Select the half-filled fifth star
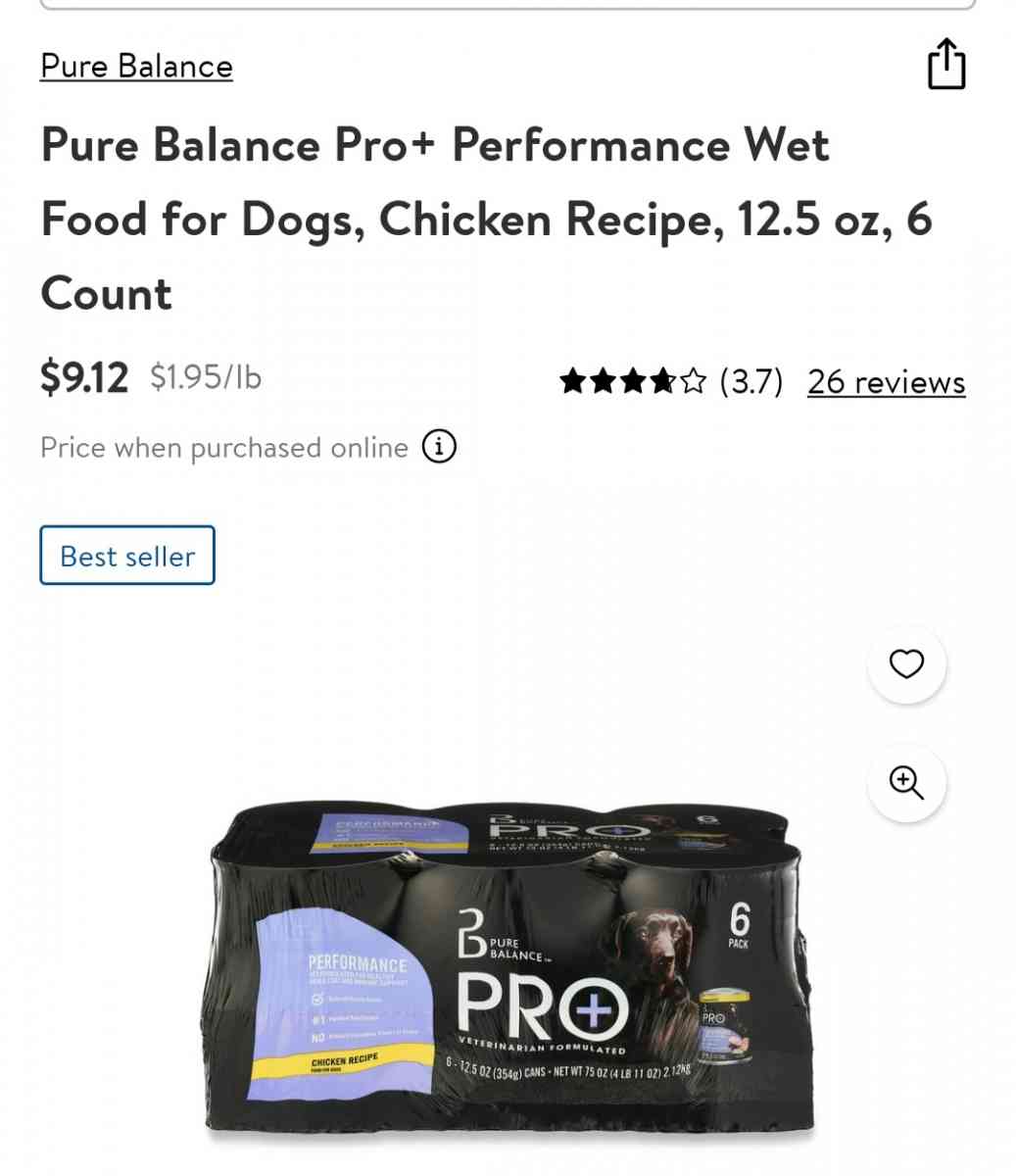Viewport: 1016px width, 1176px height. (x=693, y=382)
